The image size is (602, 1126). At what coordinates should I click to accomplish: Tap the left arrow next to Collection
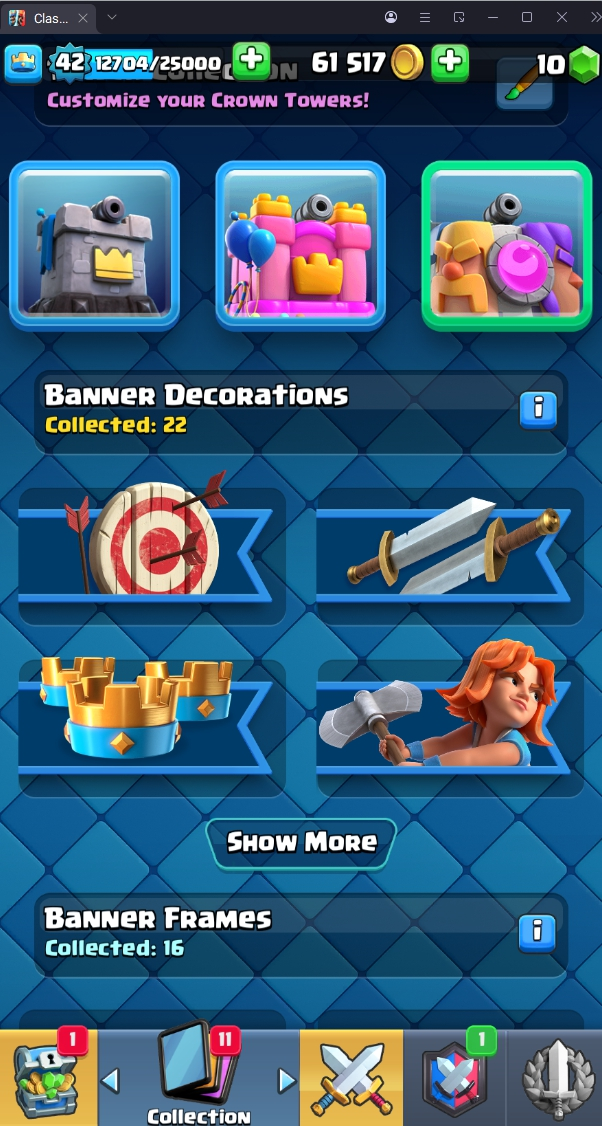[111, 1080]
